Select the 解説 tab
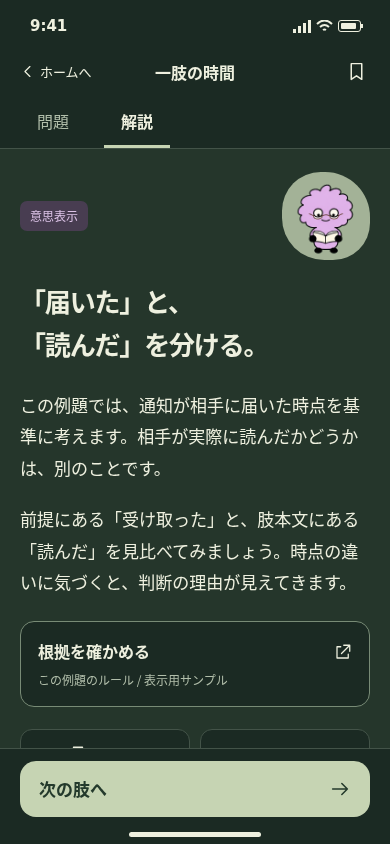Image resolution: width=390 pixels, height=844 pixels. (x=137, y=123)
